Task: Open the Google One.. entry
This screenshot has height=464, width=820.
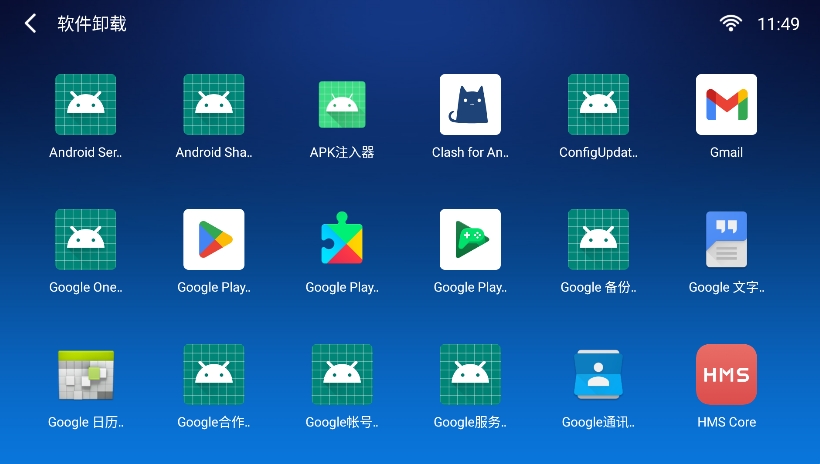Action: coord(85,240)
